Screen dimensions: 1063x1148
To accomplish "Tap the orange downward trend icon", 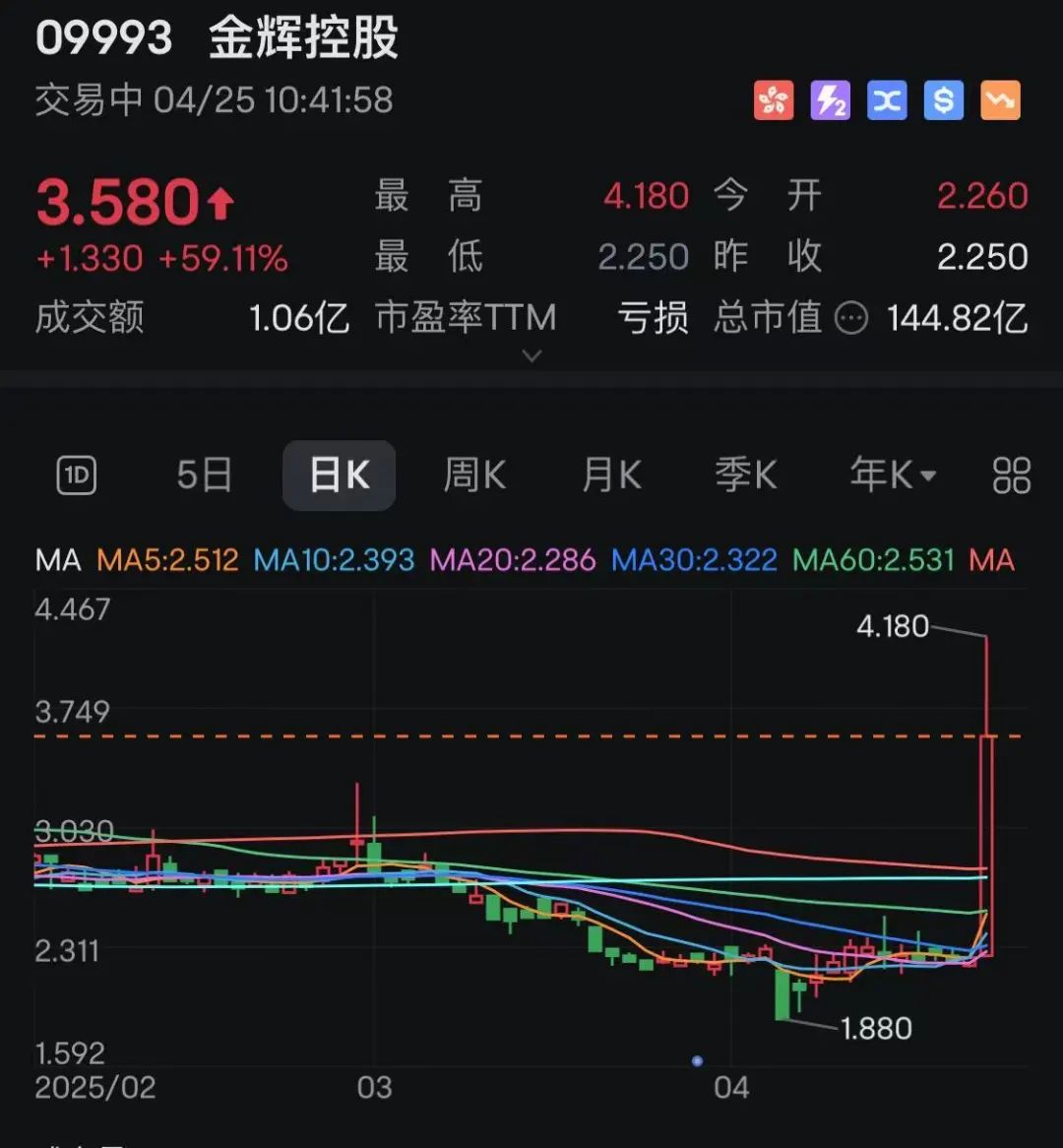I will coord(1000,100).
